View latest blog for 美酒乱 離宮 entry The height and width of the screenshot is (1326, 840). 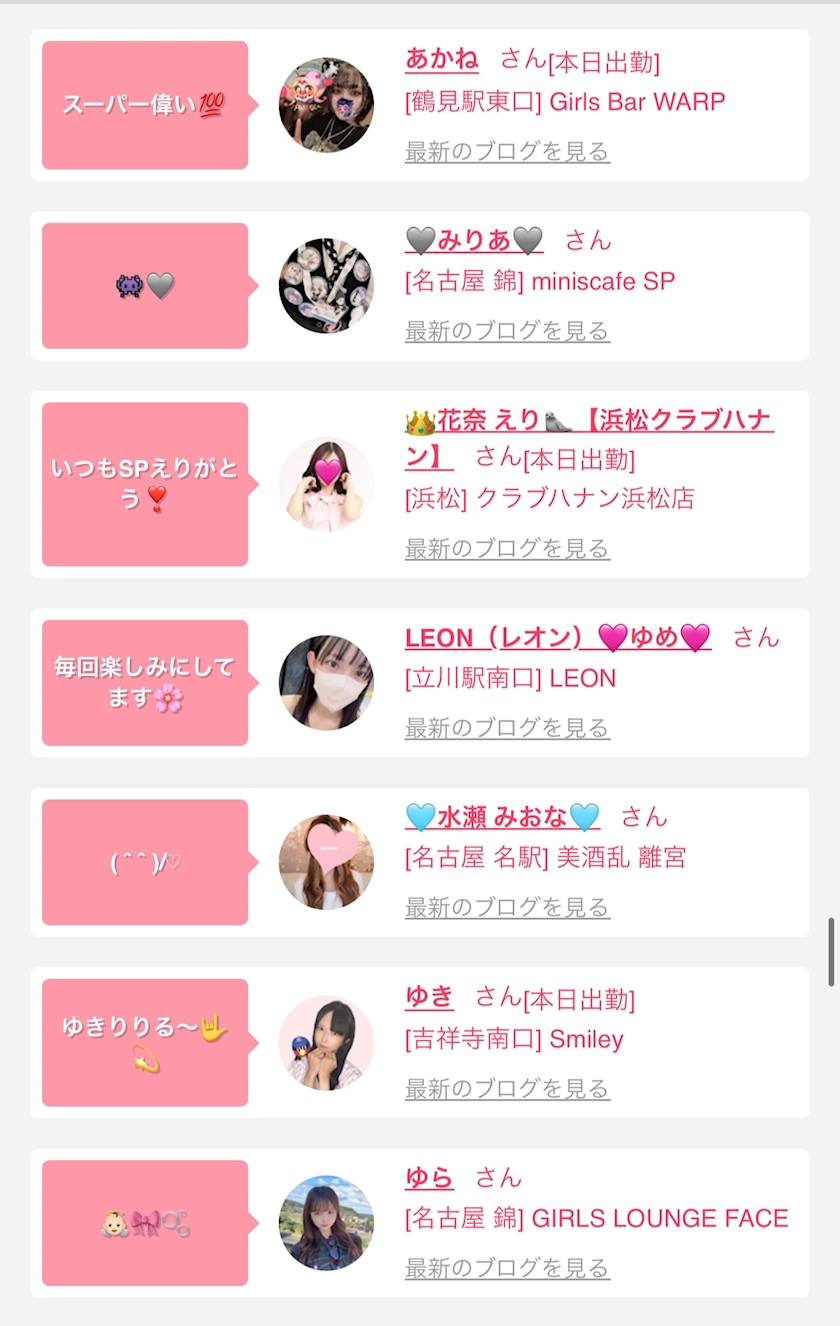tap(507, 907)
